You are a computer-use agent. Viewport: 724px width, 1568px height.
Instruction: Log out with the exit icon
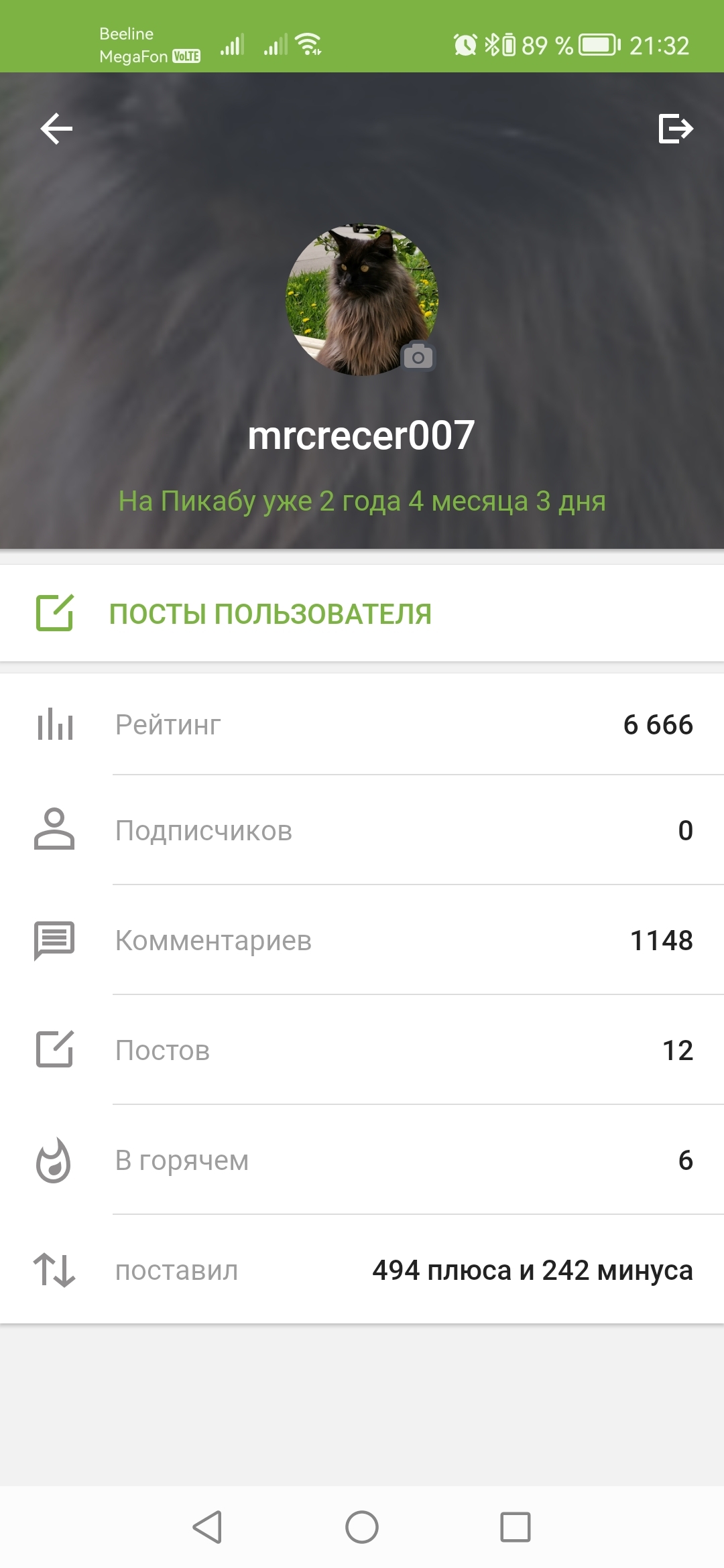675,129
